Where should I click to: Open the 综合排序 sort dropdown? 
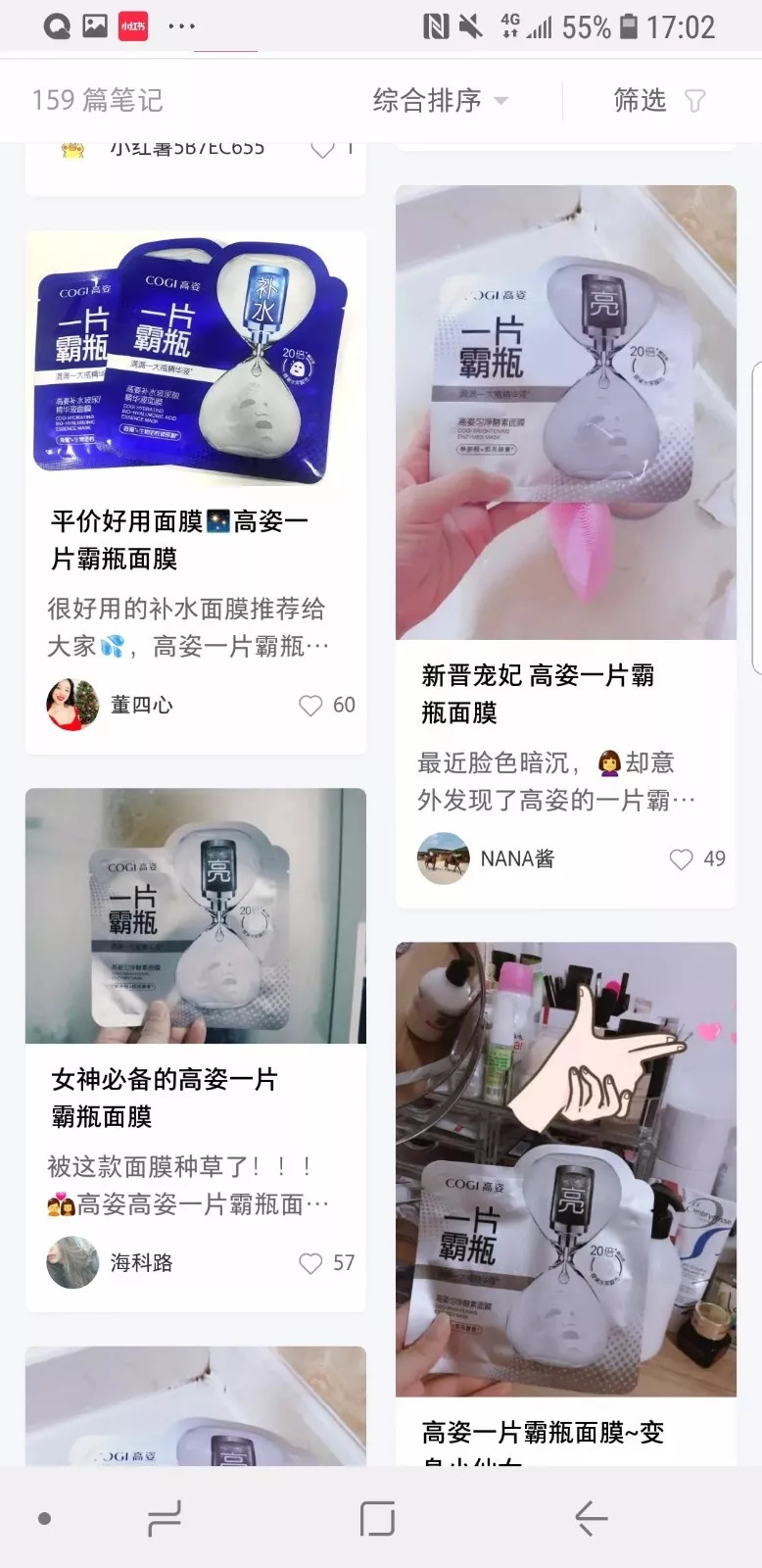click(x=441, y=100)
